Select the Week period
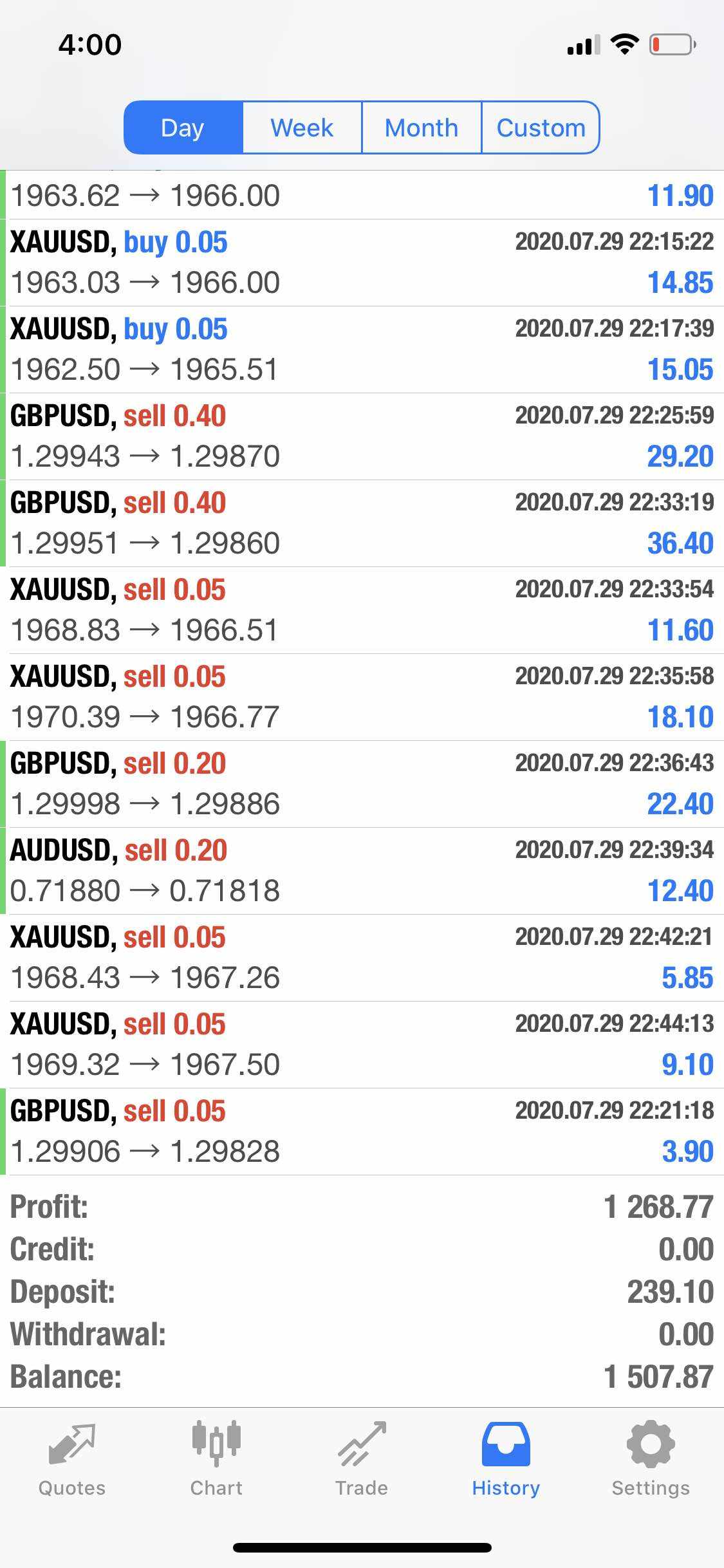Image resolution: width=724 pixels, height=1568 pixels. pos(302,127)
